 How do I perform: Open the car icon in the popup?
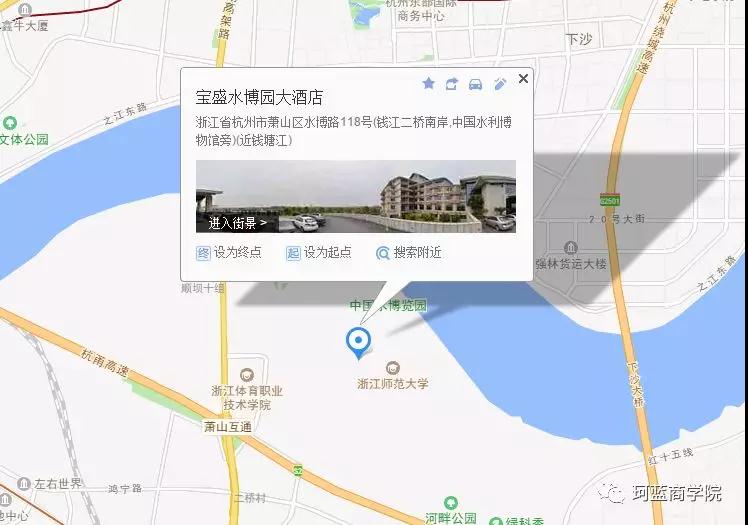click(476, 84)
